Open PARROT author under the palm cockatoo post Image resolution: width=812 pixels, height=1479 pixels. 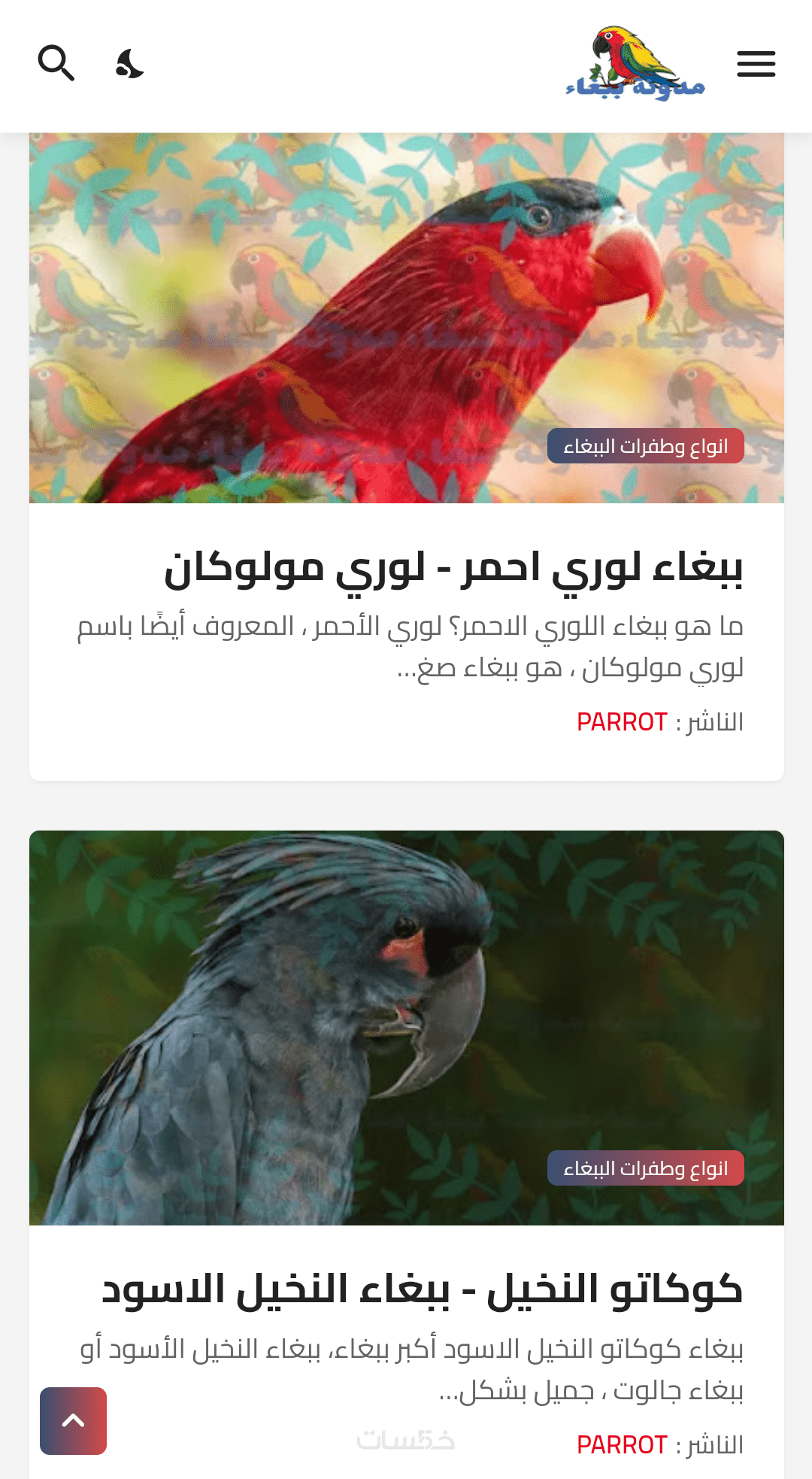[622, 1445]
